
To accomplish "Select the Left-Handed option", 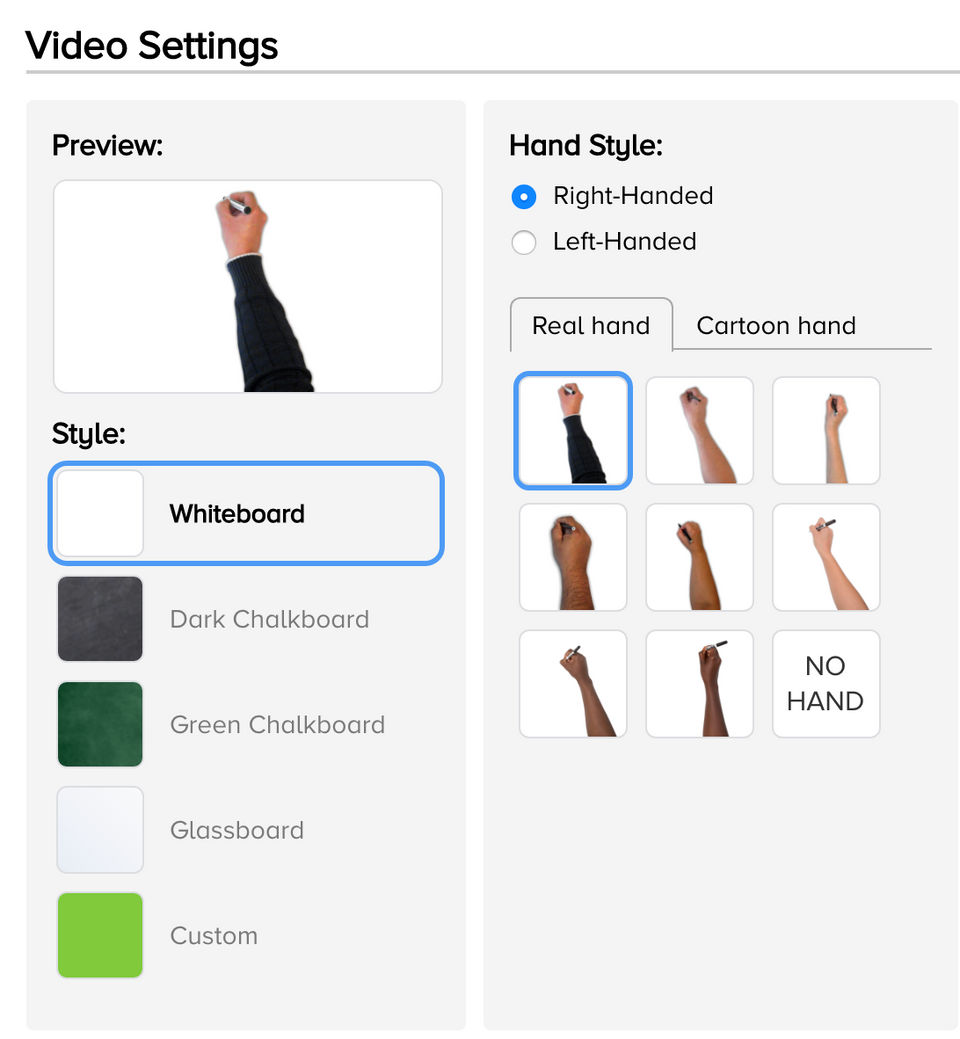I will 524,242.
